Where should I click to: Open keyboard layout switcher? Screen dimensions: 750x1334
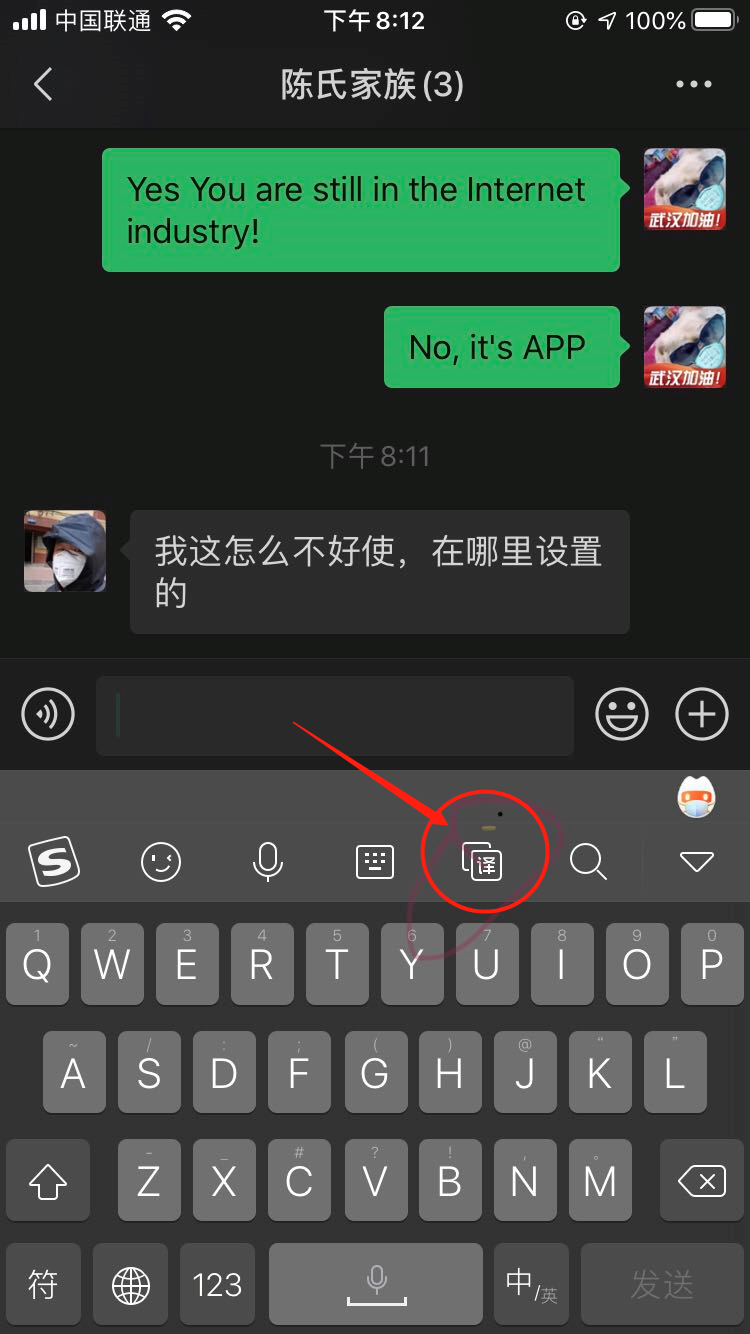coord(375,861)
